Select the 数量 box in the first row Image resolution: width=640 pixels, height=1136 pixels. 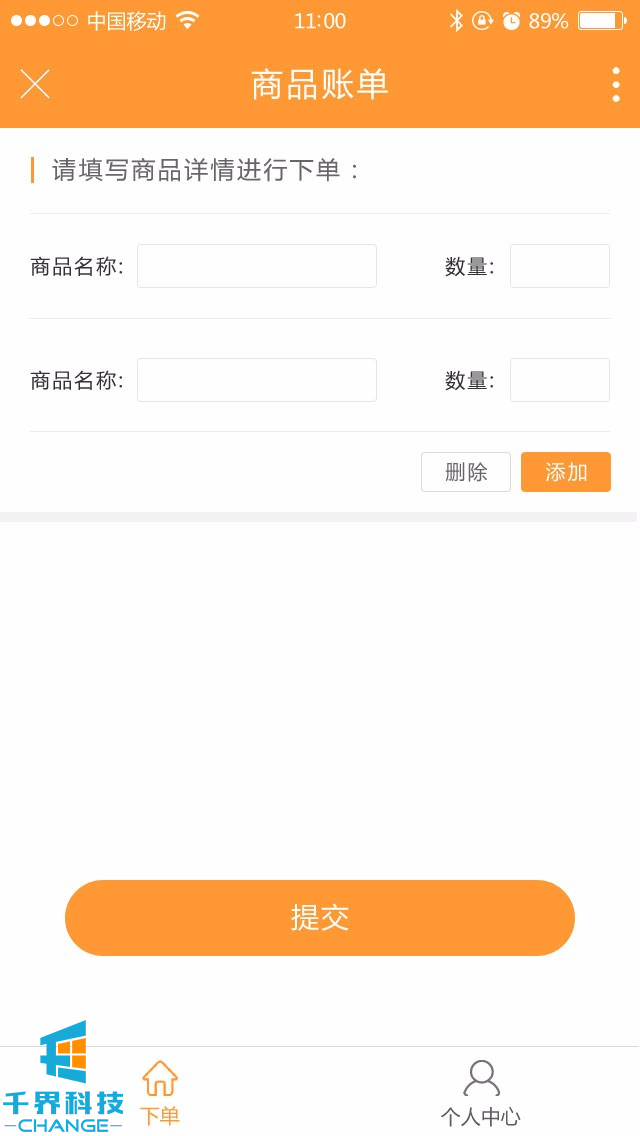[559, 266]
